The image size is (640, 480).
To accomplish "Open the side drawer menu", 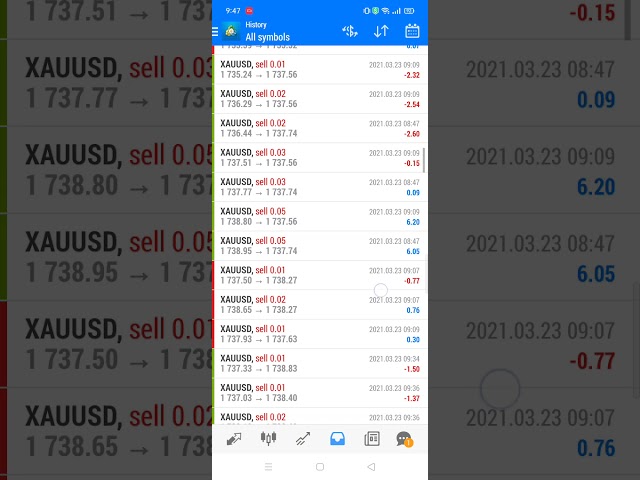I will [216, 31].
